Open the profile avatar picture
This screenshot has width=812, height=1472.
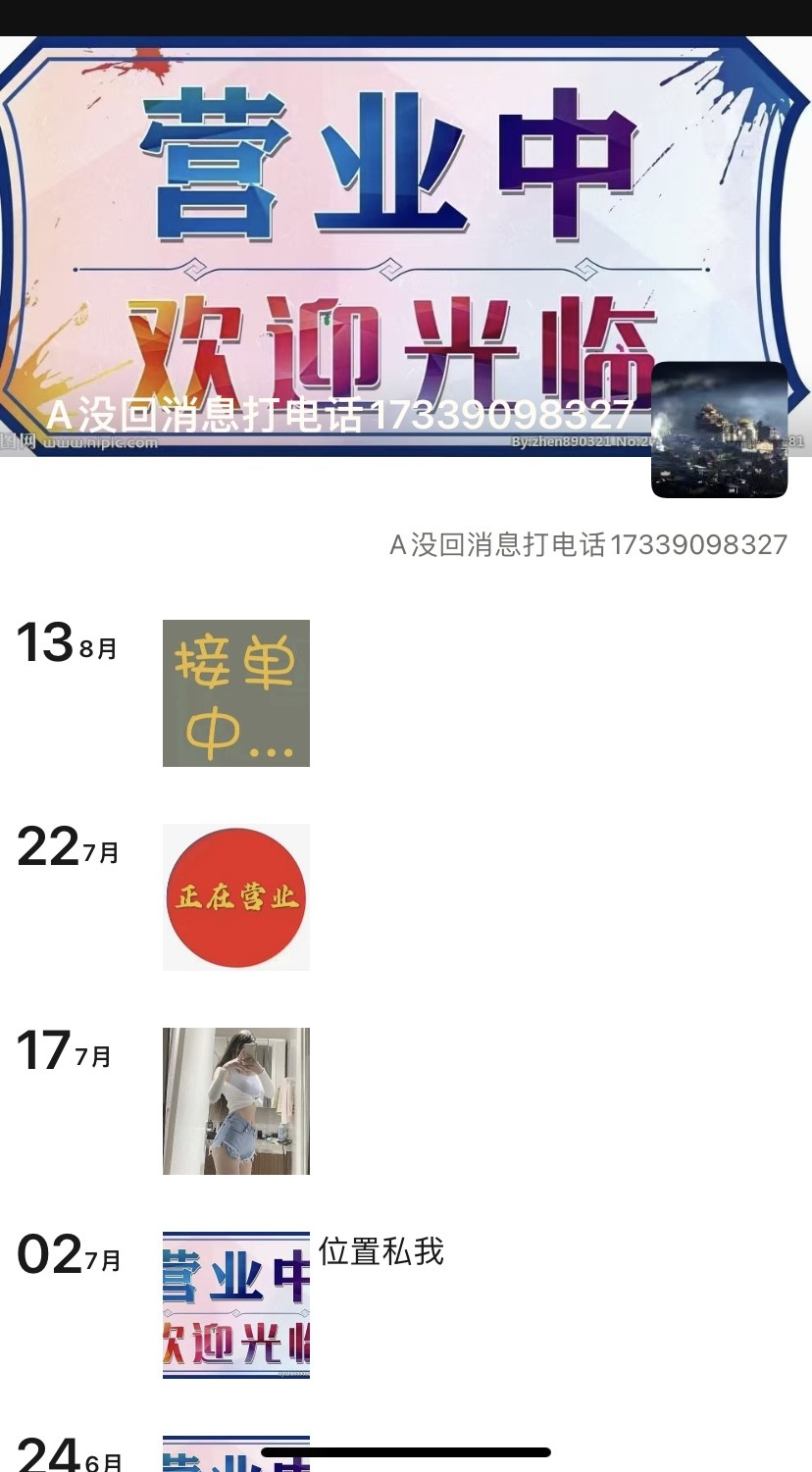click(719, 430)
